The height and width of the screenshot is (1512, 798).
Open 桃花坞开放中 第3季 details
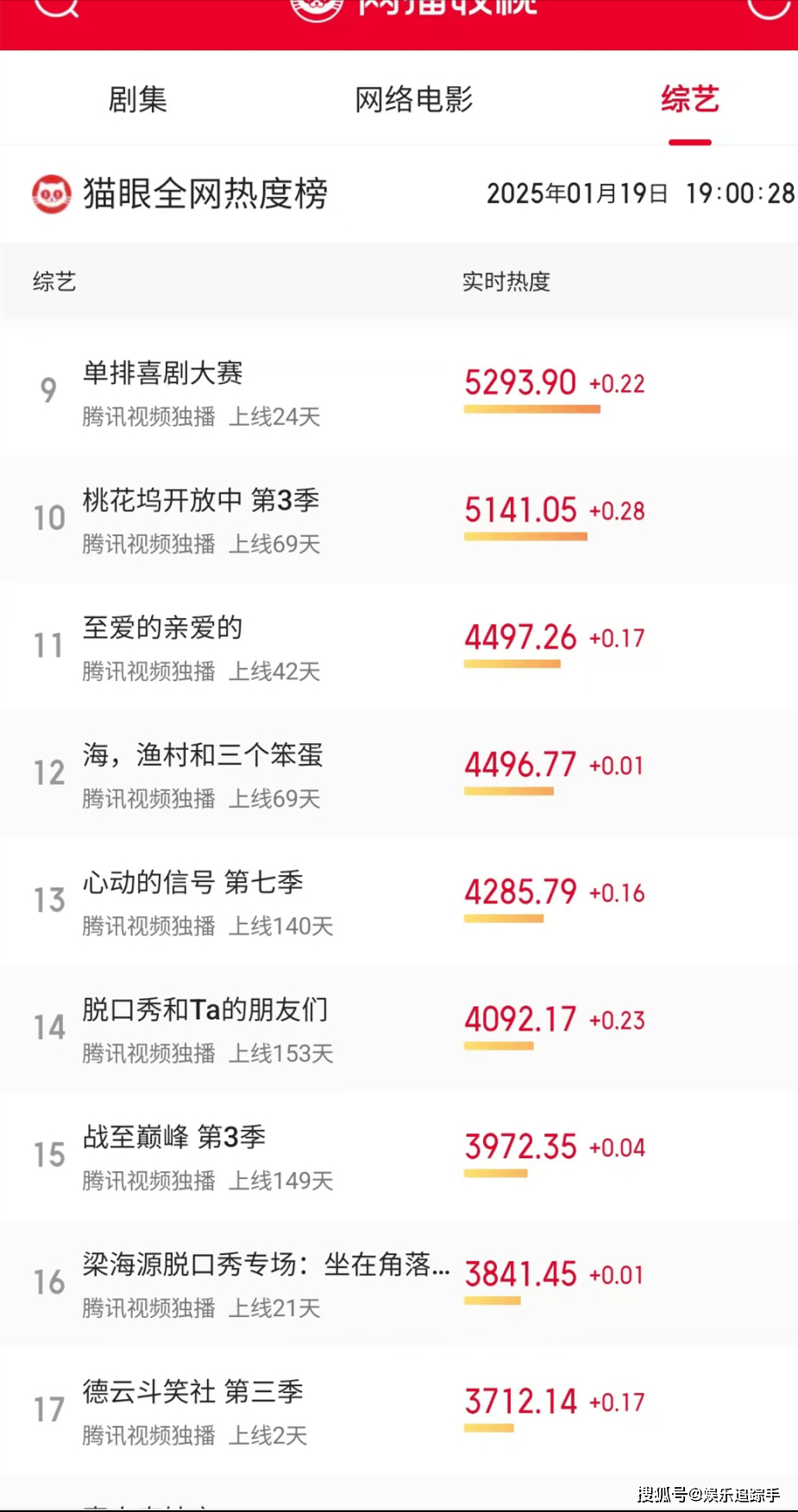pyautogui.click(x=399, y=520)
